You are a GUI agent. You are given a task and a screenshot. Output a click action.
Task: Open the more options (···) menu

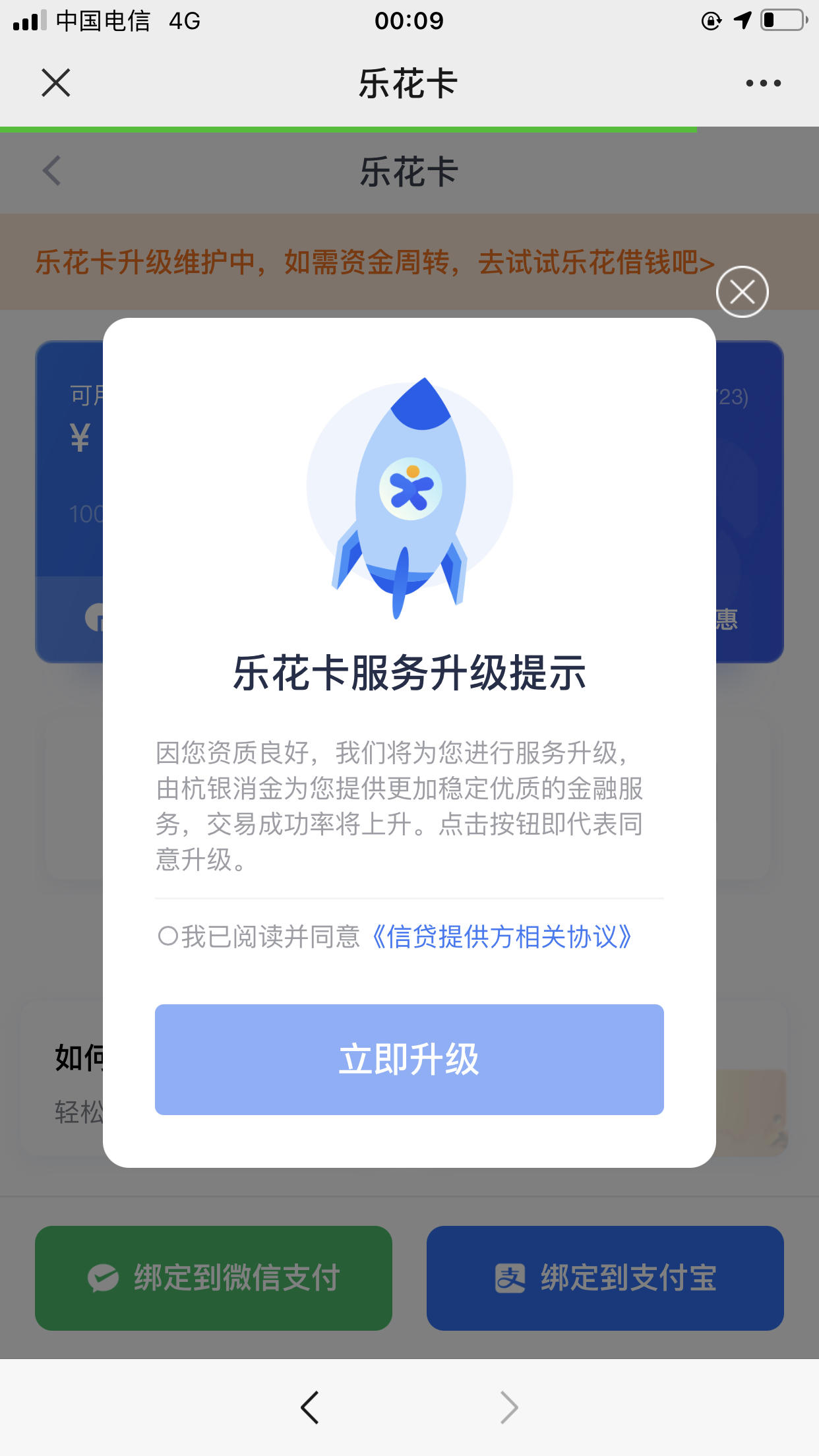pos(763,82)
